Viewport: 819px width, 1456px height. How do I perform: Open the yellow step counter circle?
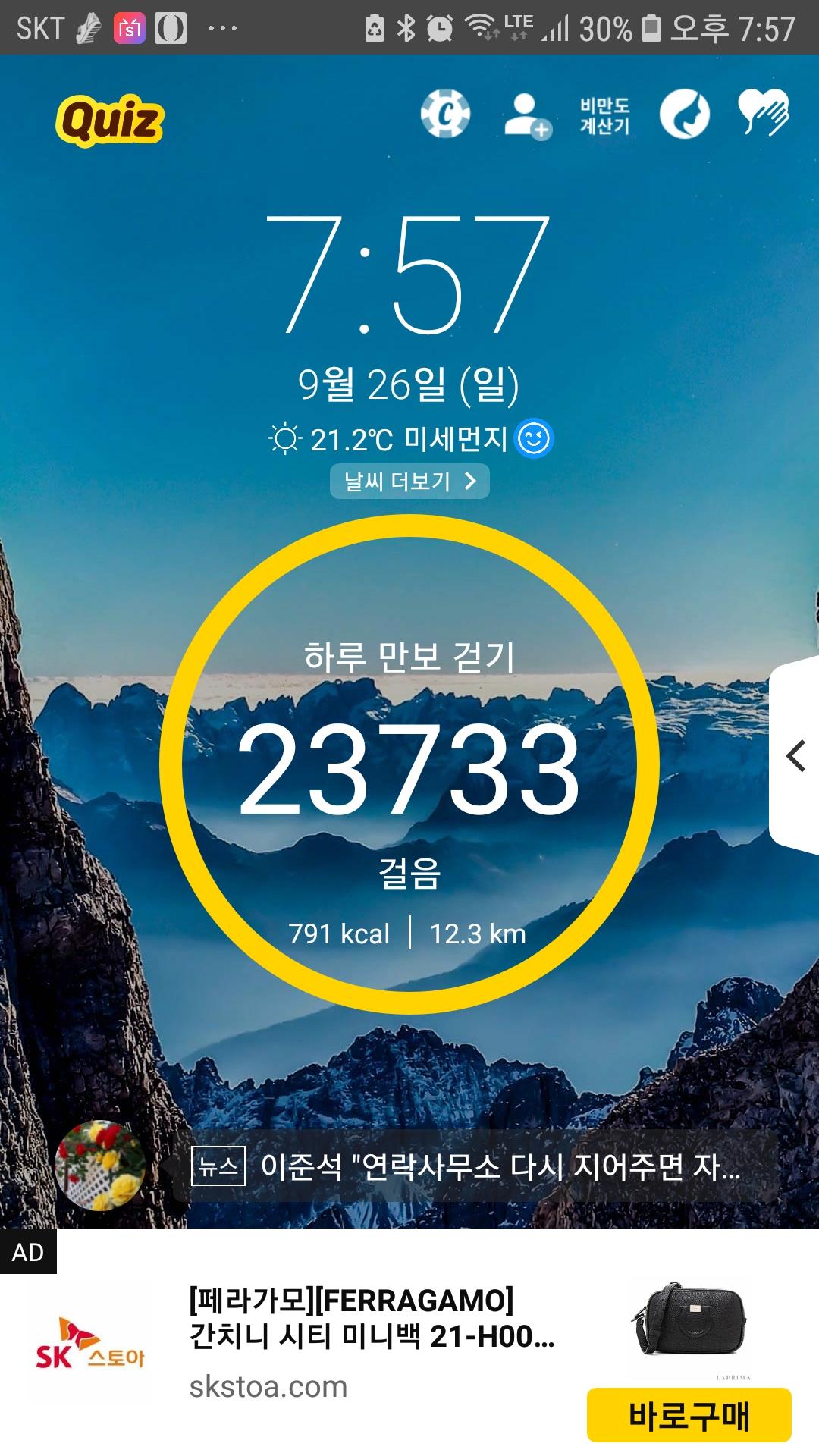409,764
